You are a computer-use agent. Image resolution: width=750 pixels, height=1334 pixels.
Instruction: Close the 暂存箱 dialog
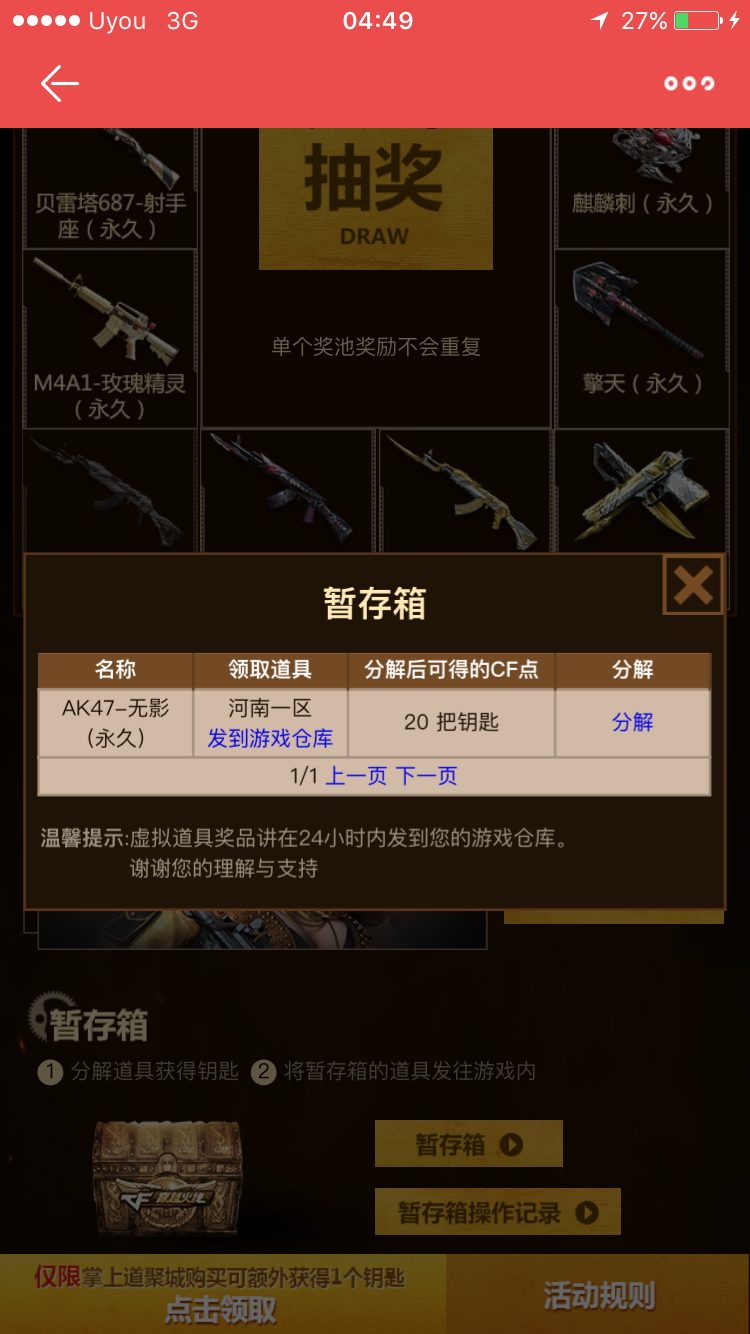click(x=693, y=584)
